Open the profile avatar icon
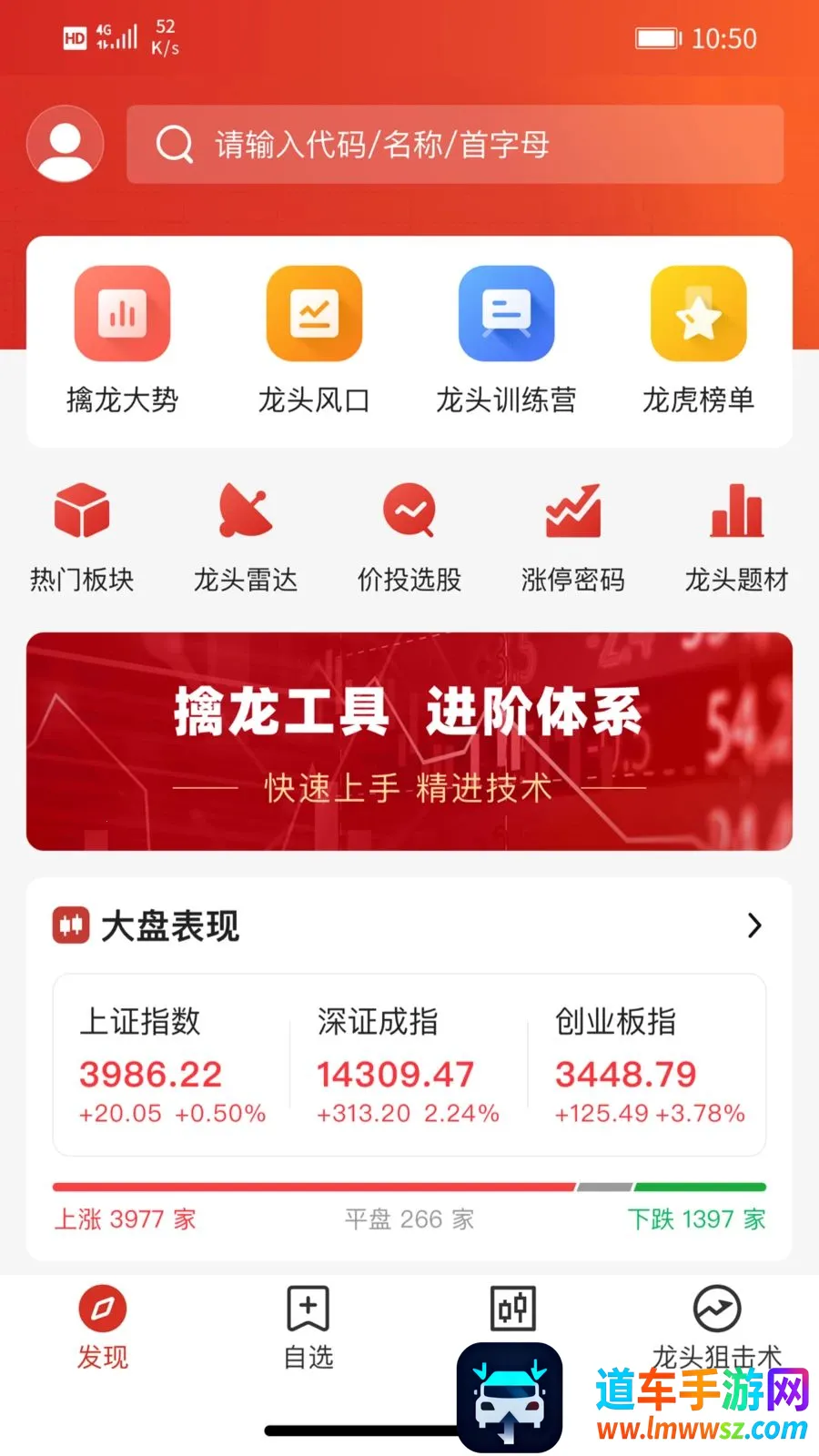The height and width of the screenshot is (1456, 819). pos(65,144)
